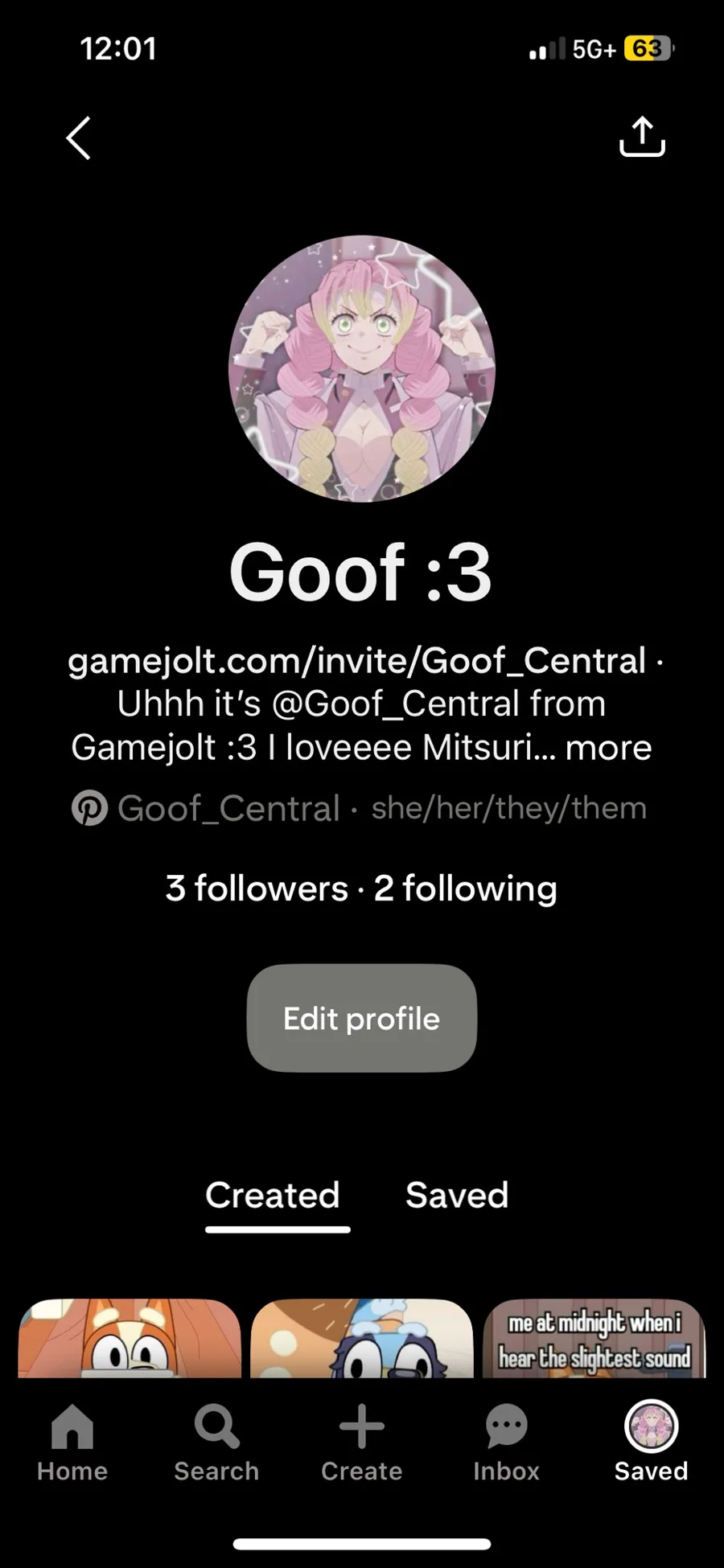Viewport: 724px width, 1568px height.
Task: Open the Inbox messages
Action: click(506, 1443)
